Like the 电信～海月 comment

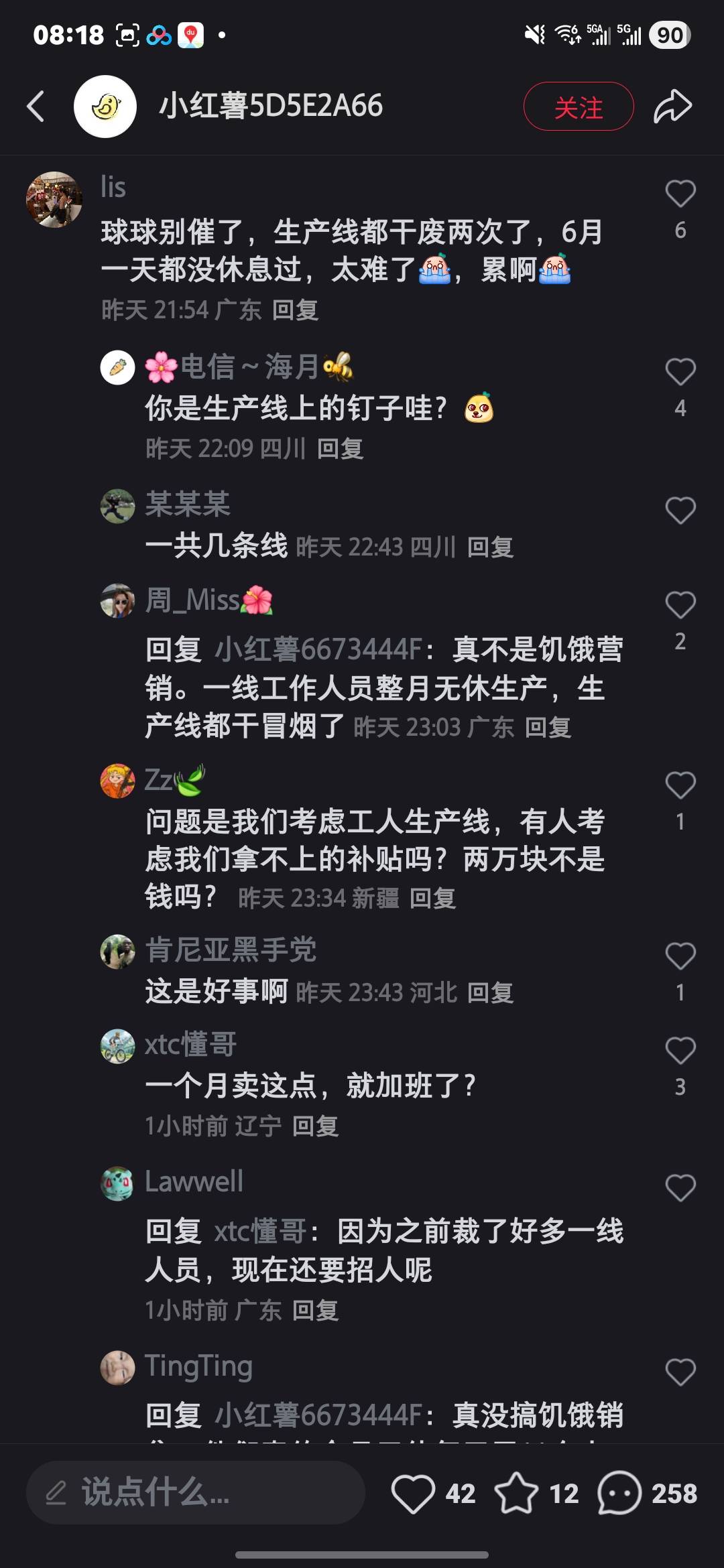coord(680,373)
